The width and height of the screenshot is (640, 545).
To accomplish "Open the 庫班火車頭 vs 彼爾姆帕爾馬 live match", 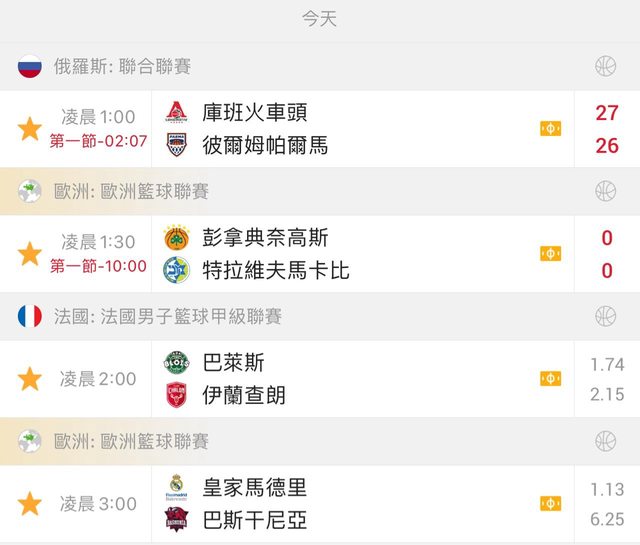I will click(x=300, y=129).
